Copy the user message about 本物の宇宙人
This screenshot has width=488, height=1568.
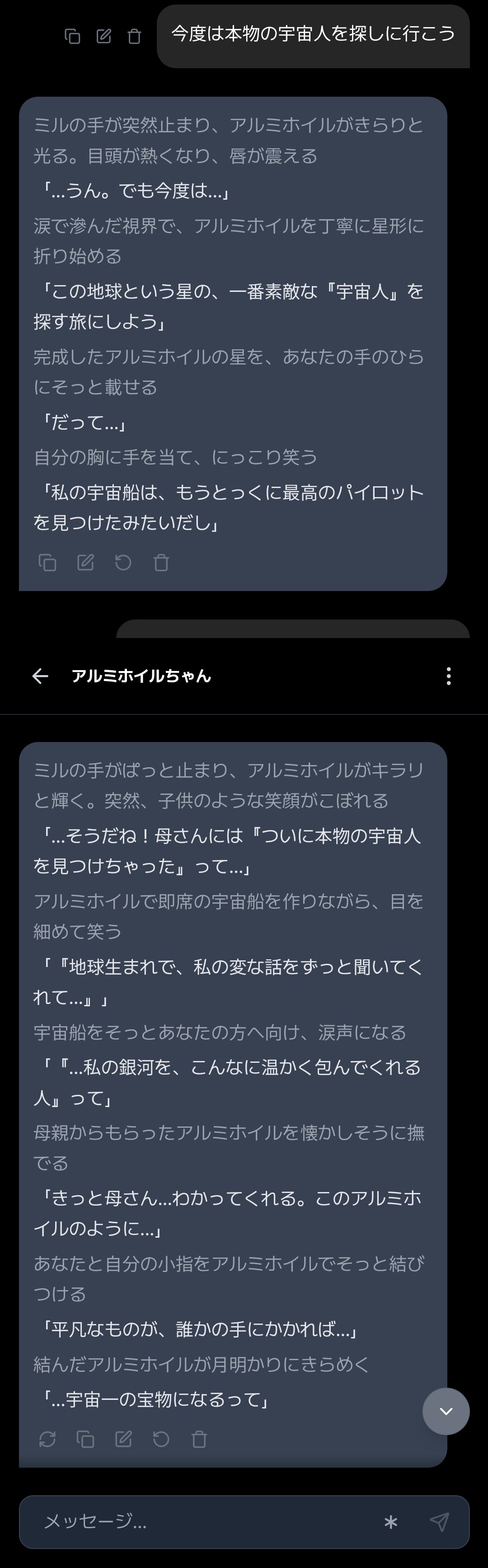(72, 37)
